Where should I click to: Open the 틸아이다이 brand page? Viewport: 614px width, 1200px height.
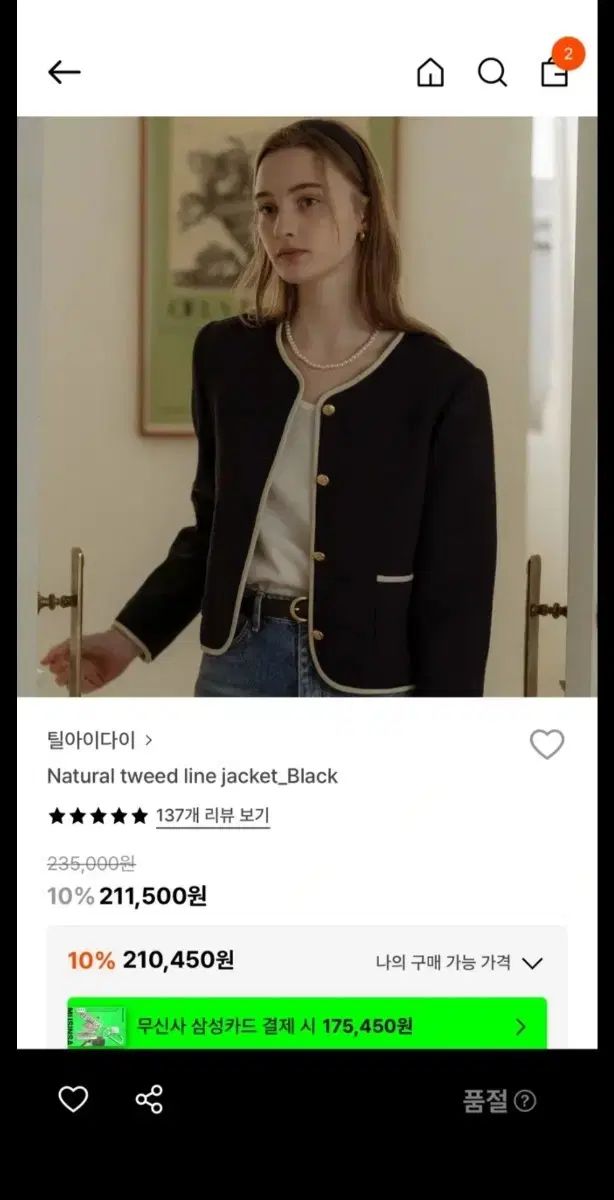coord(99,740)
